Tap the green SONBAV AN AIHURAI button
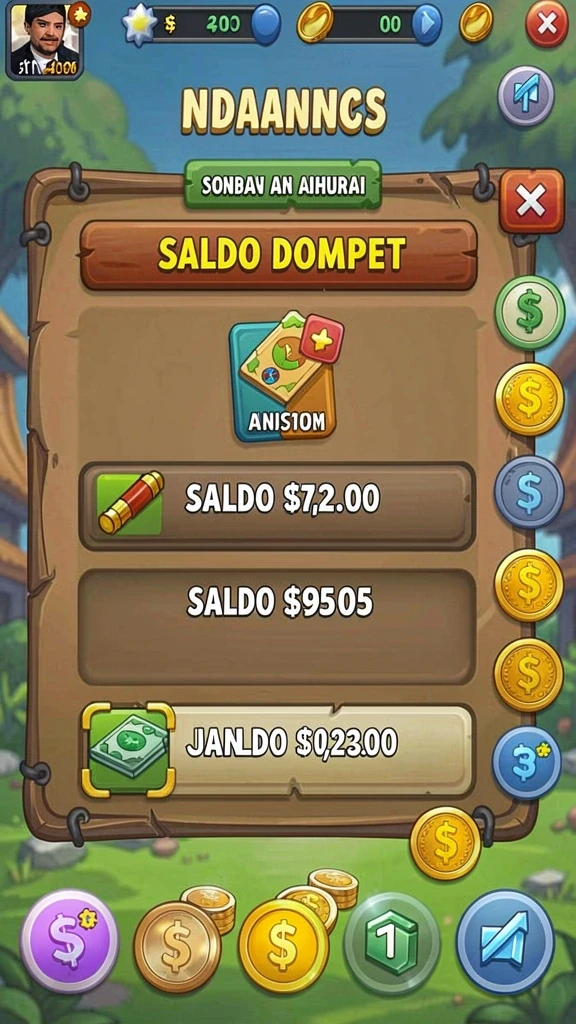Screen dimensions: 576x1024 point(283,185)
